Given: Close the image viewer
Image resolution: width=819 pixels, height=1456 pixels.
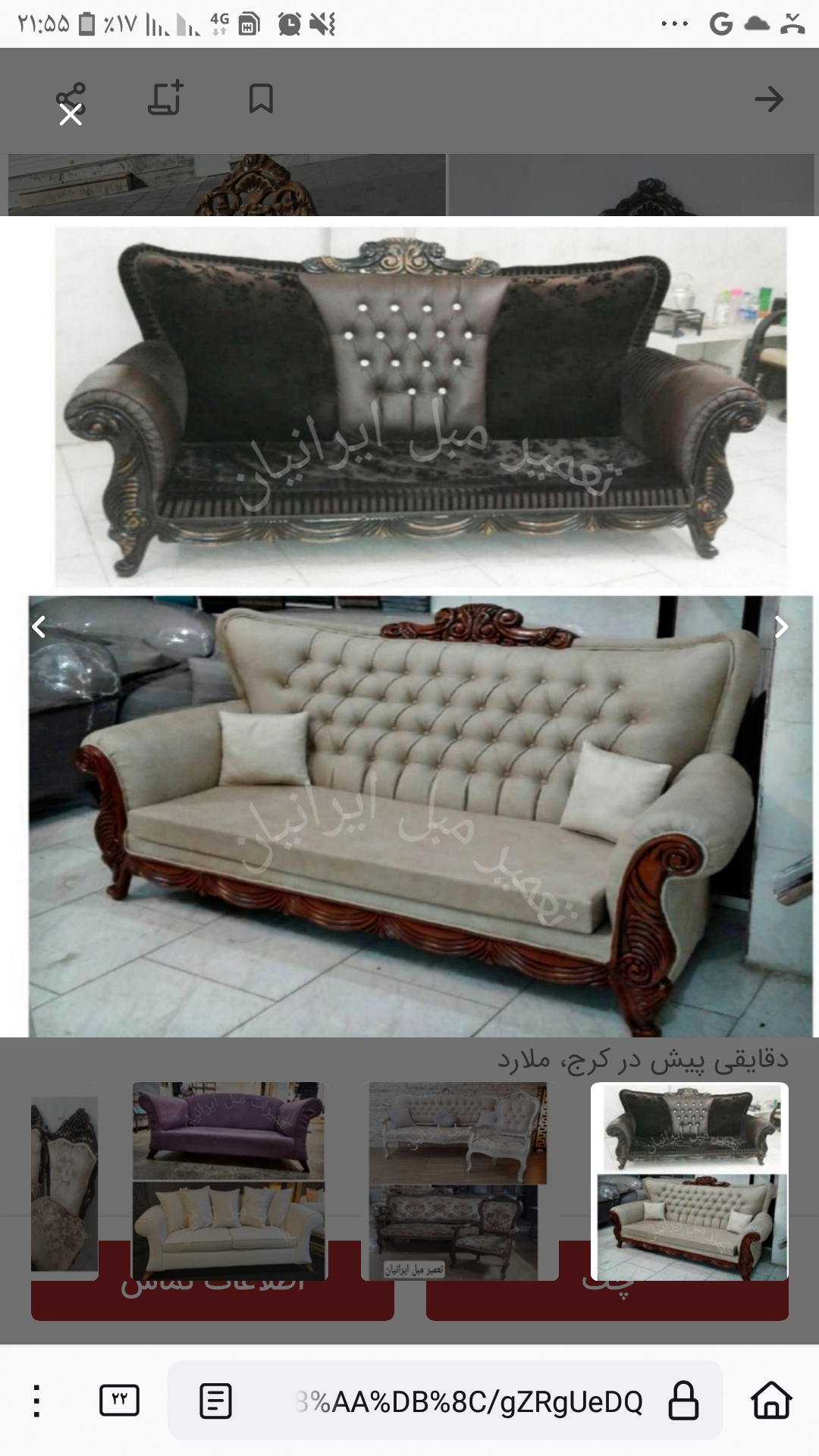Looking at the screenshot, I should click(x=71, y=115).
